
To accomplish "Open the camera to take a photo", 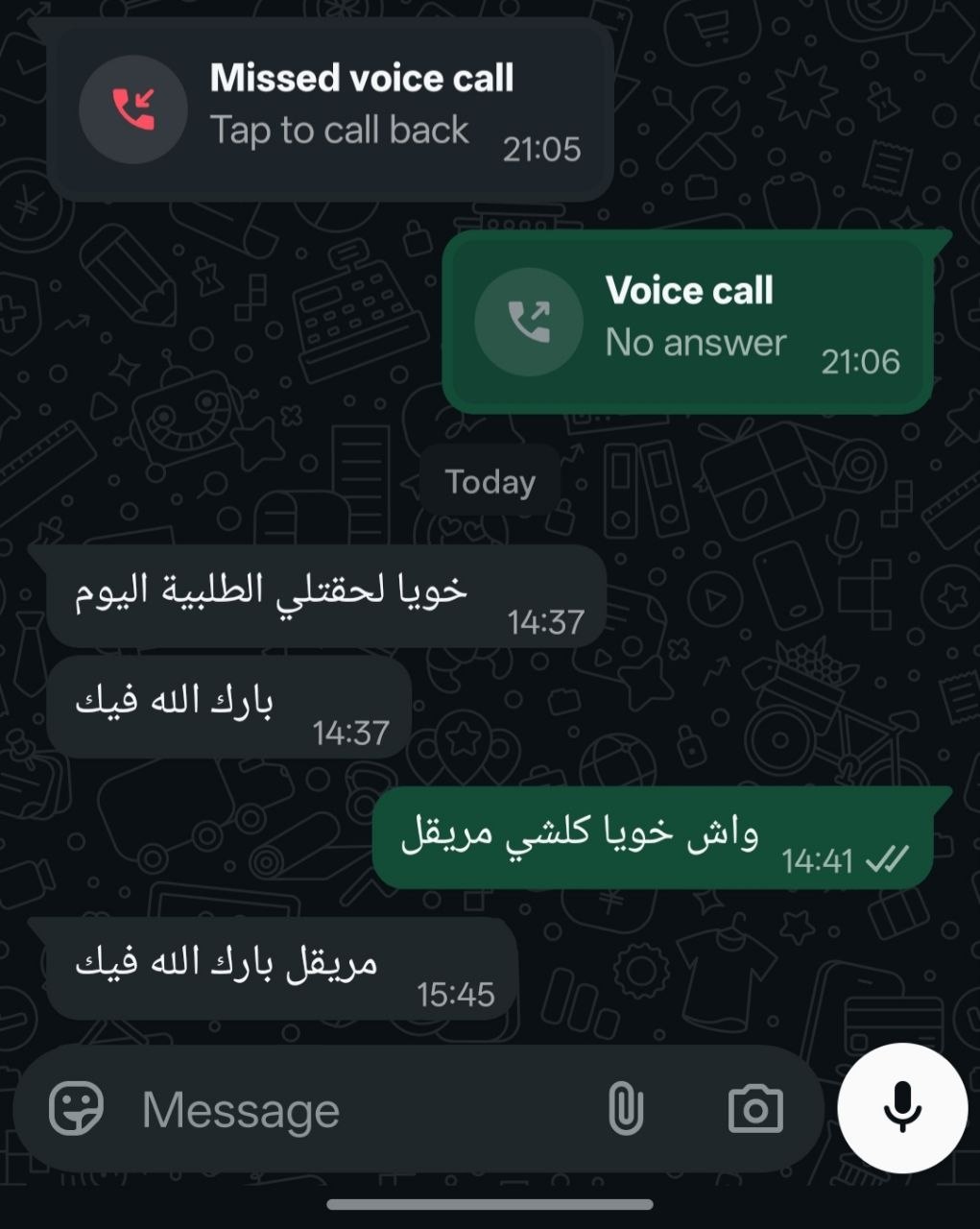I will [755, 1109].
